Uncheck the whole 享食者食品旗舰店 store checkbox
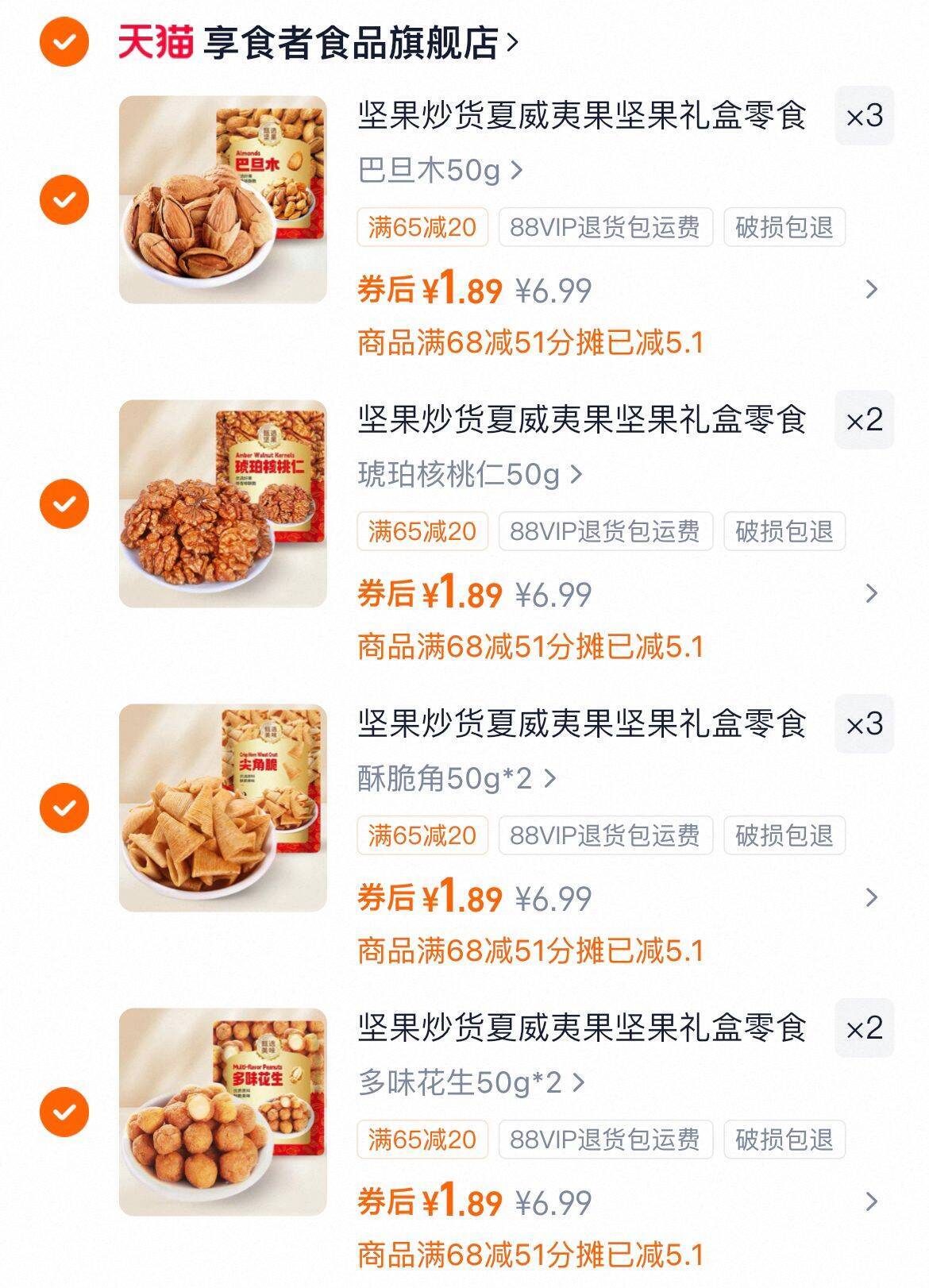 click(x=64, y=42)
